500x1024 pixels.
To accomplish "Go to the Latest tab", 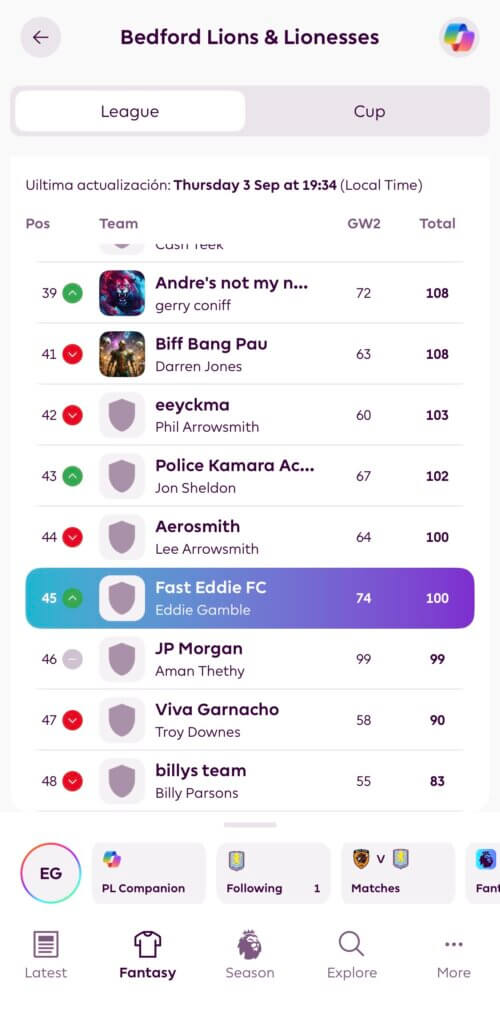I will point(46,955).
